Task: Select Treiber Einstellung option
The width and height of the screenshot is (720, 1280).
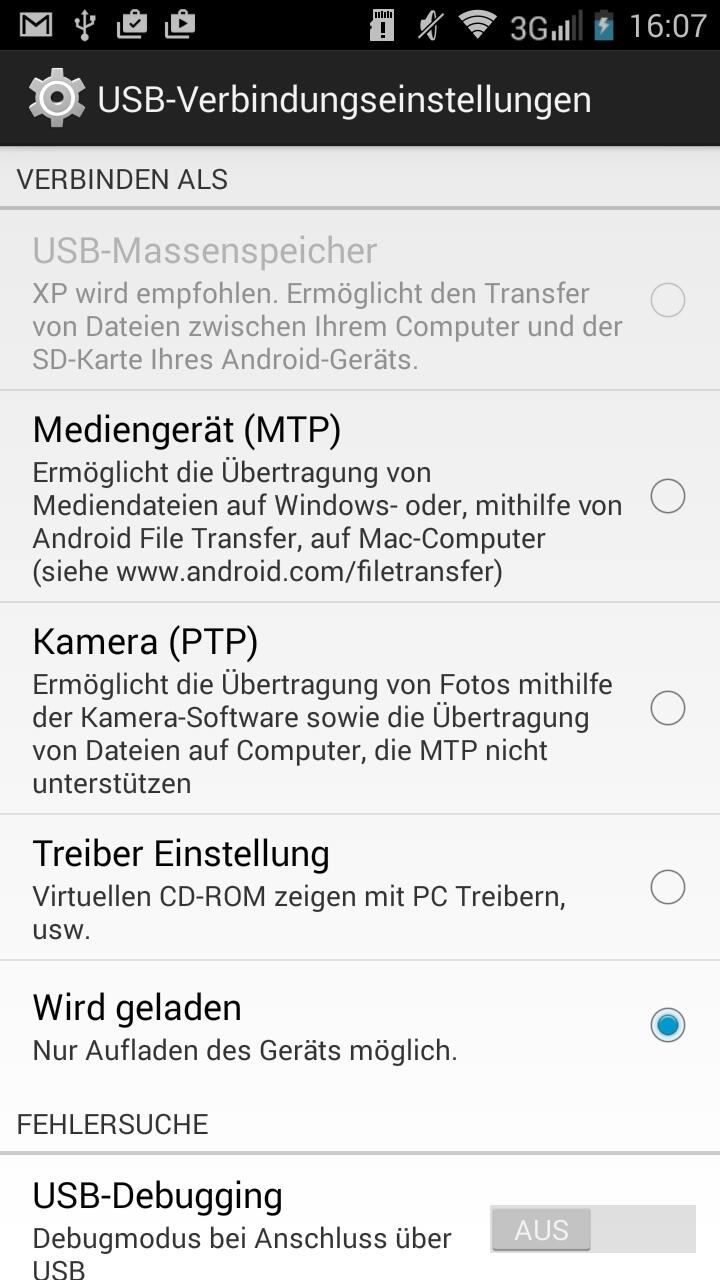Action: 667,887
